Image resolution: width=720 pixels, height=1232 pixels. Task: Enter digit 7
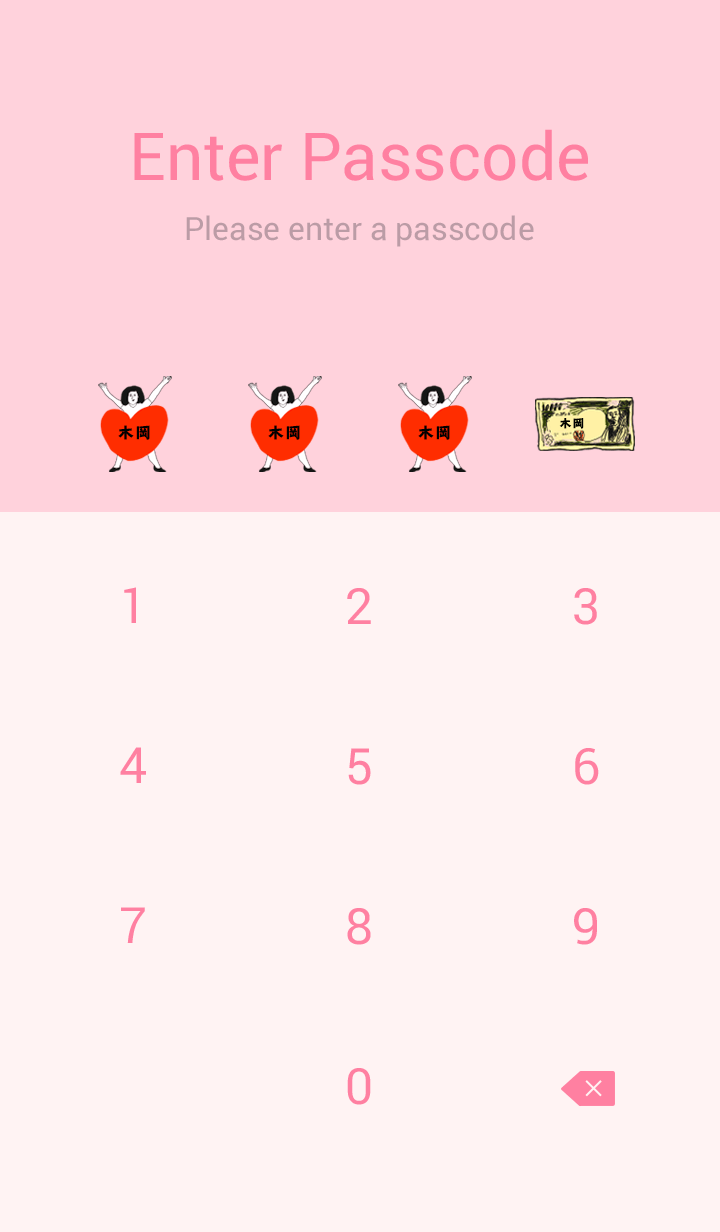pyautogui.click(x=132, y=927)
